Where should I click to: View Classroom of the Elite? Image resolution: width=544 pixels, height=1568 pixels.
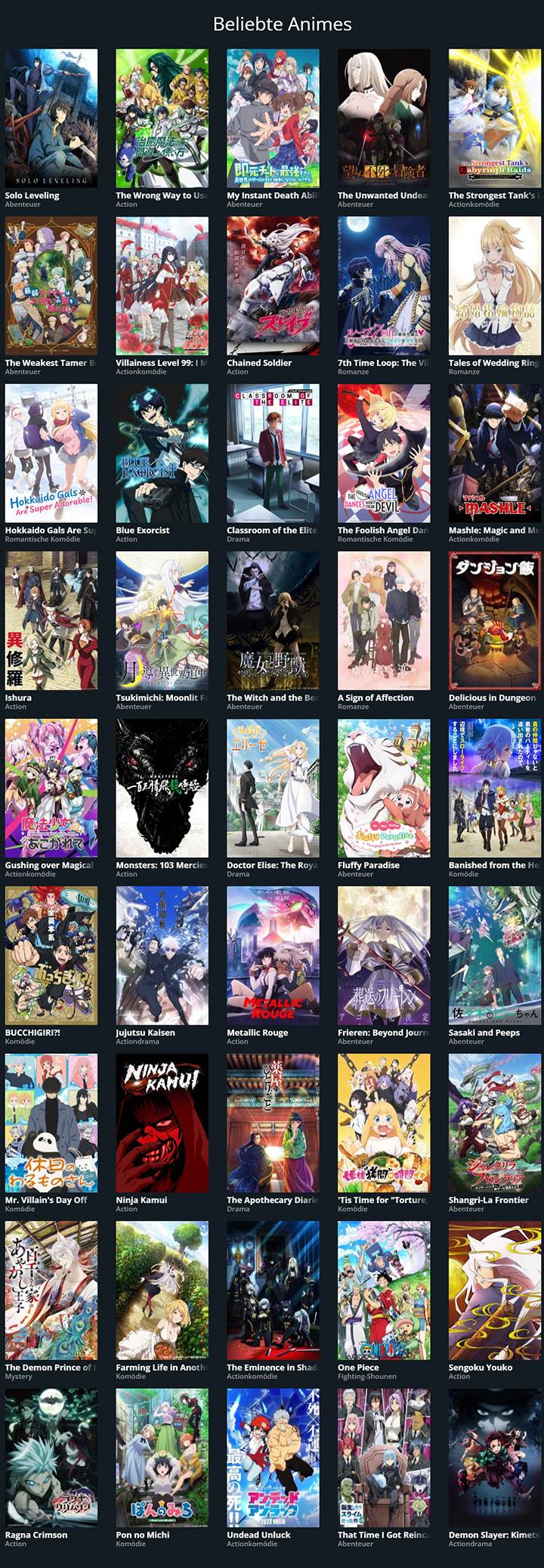[273, 453]
